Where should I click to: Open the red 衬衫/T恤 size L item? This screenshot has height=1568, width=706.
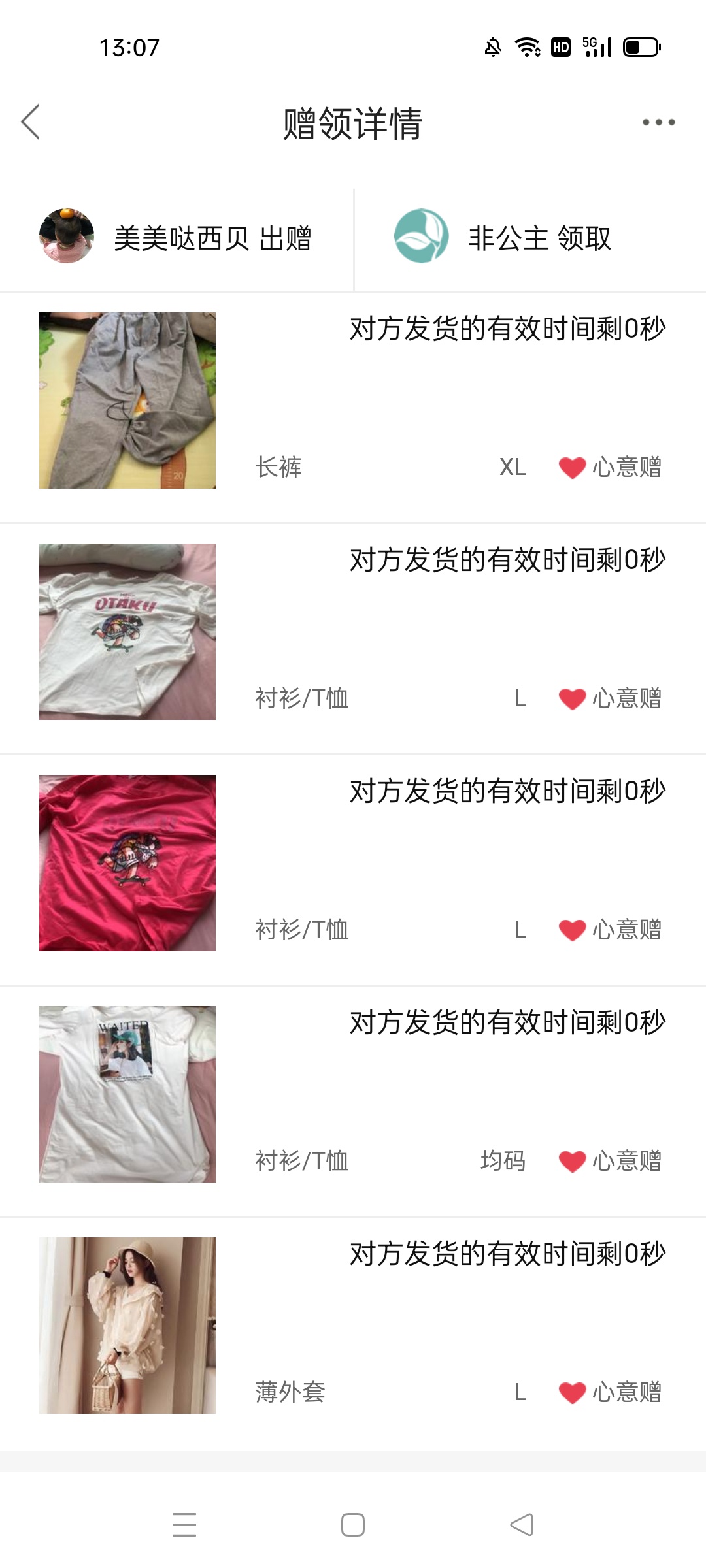(353, 870)
